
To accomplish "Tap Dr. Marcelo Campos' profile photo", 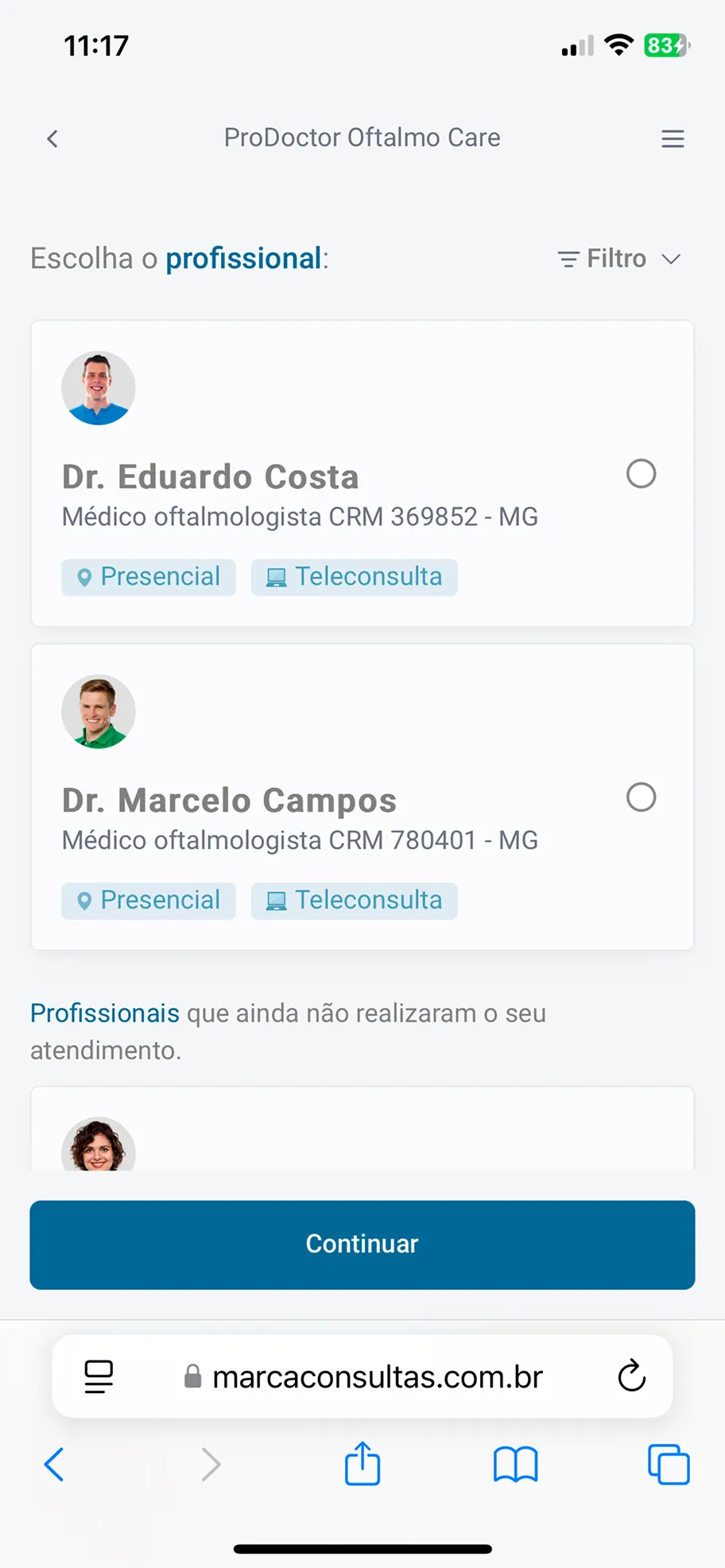I will click(99, 712).
